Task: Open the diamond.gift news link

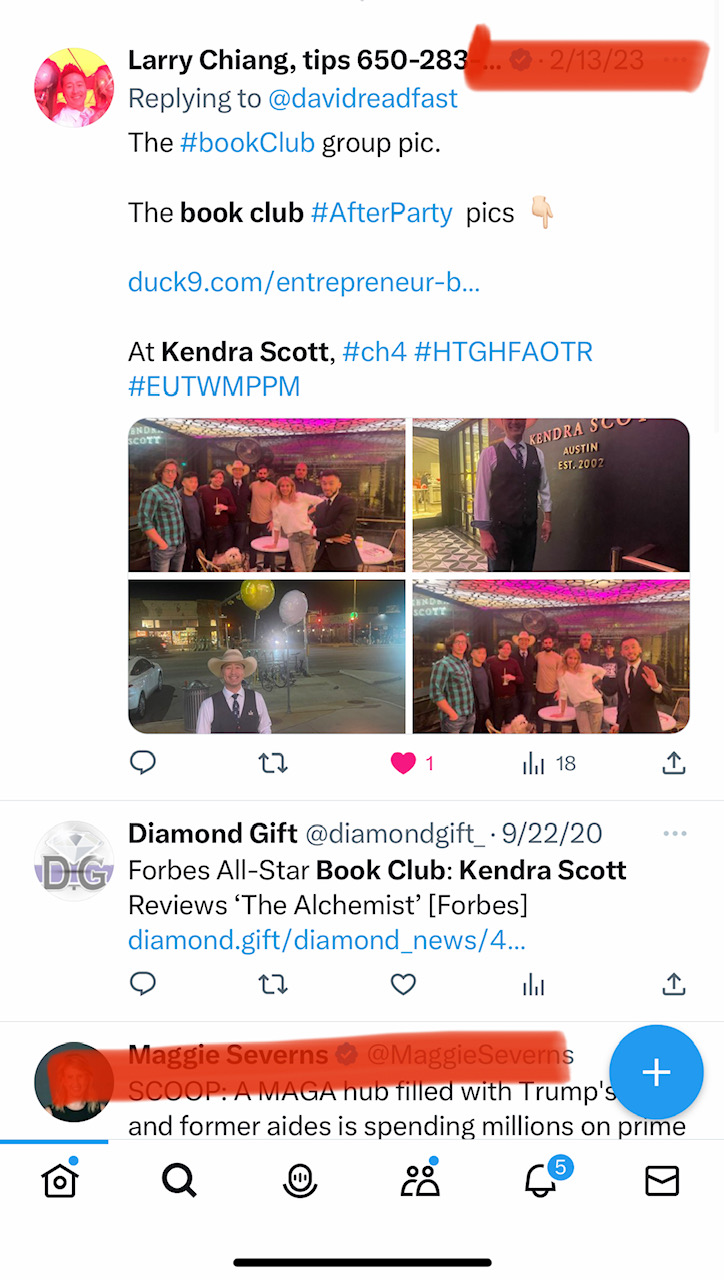Action: click(327, 940)
